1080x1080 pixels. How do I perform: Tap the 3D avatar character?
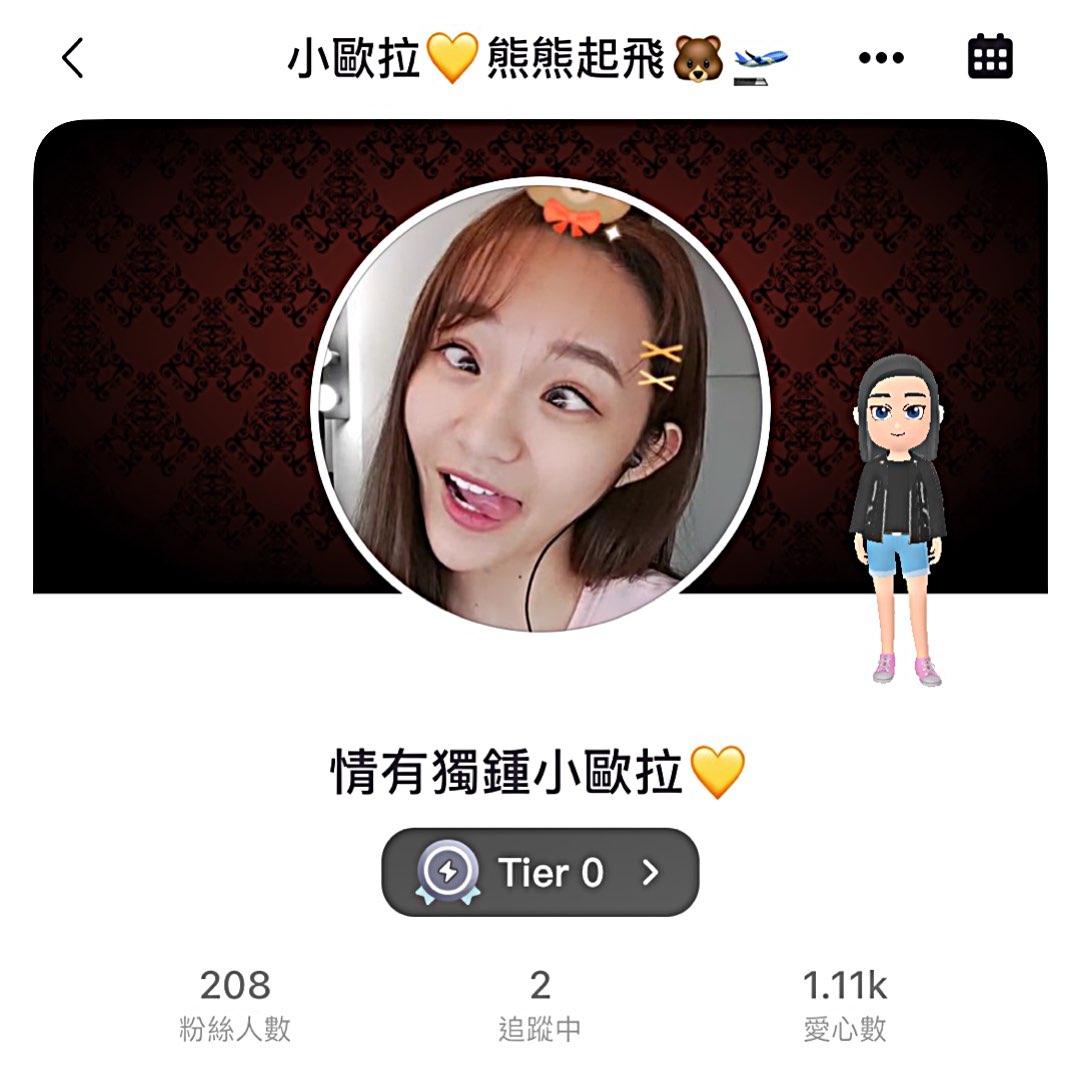pyautogui.click(x=899, y=519)
